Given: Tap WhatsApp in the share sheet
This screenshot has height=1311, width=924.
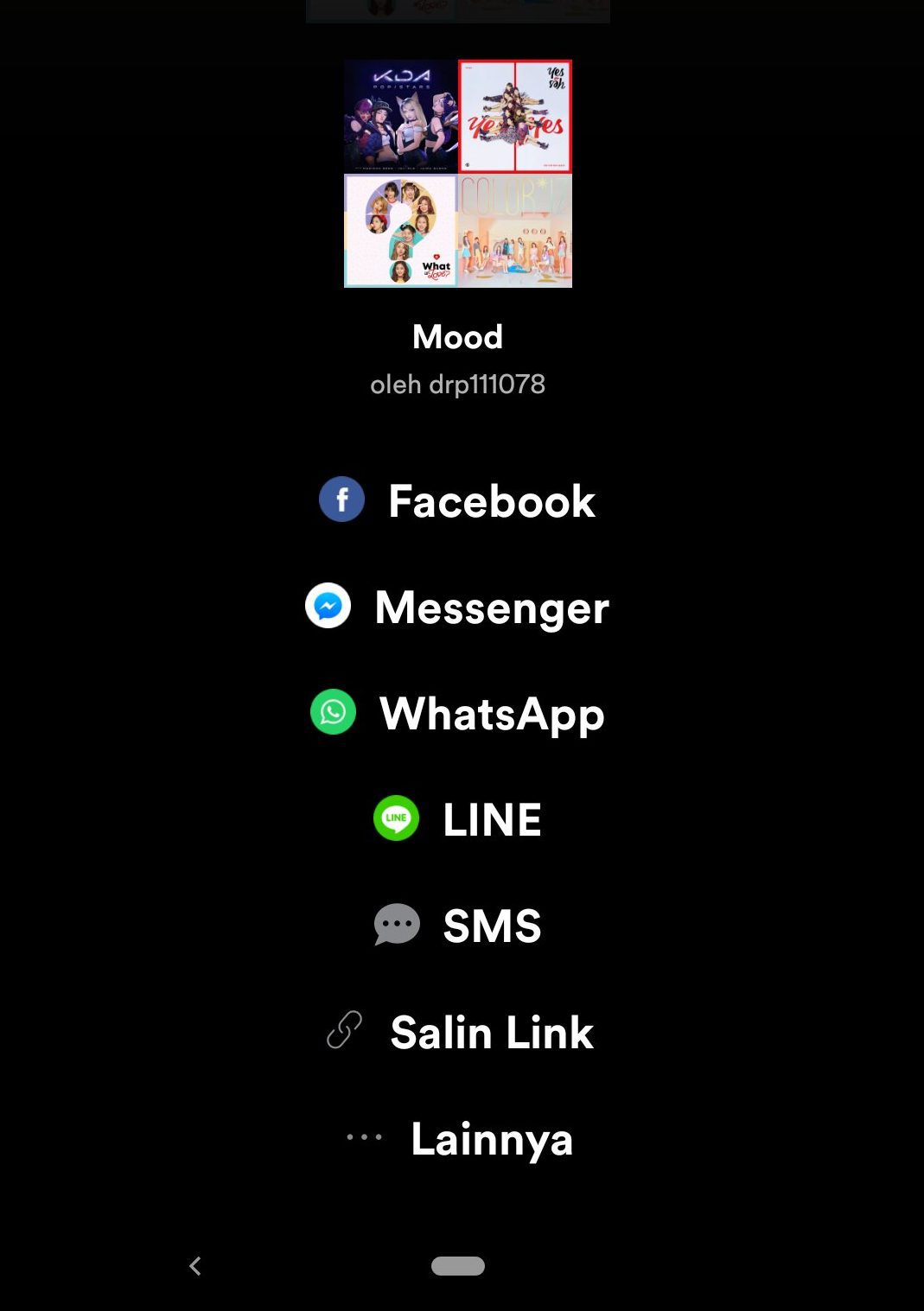Looking at the screenshot, I should [490, 713].
